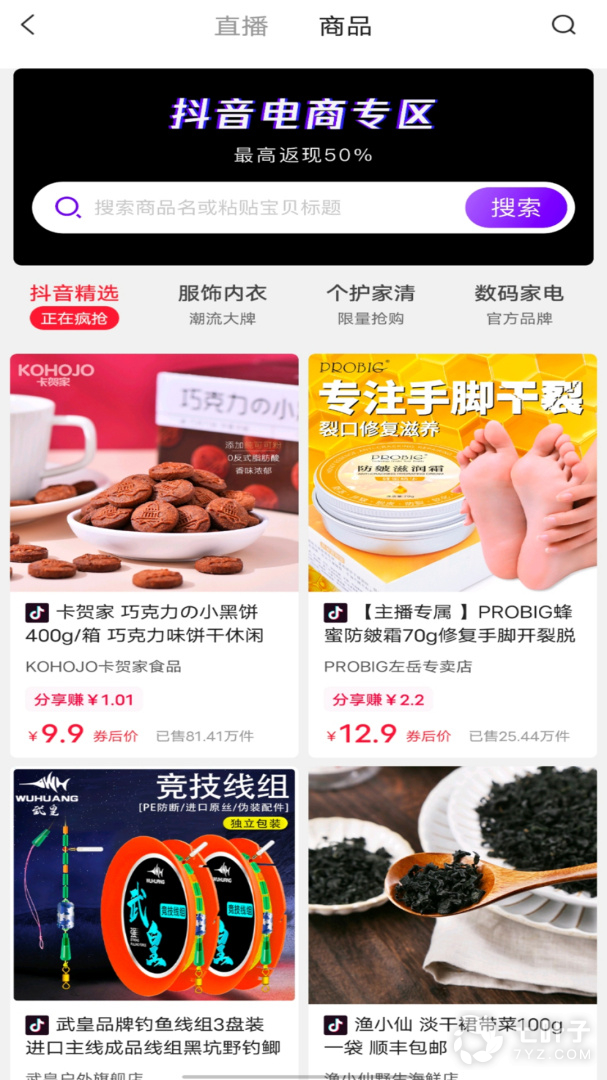Open the PROBIG 蜂蜜防皴霜 product
This screenshot has width=607, height=1080.
tap(452, 555)
